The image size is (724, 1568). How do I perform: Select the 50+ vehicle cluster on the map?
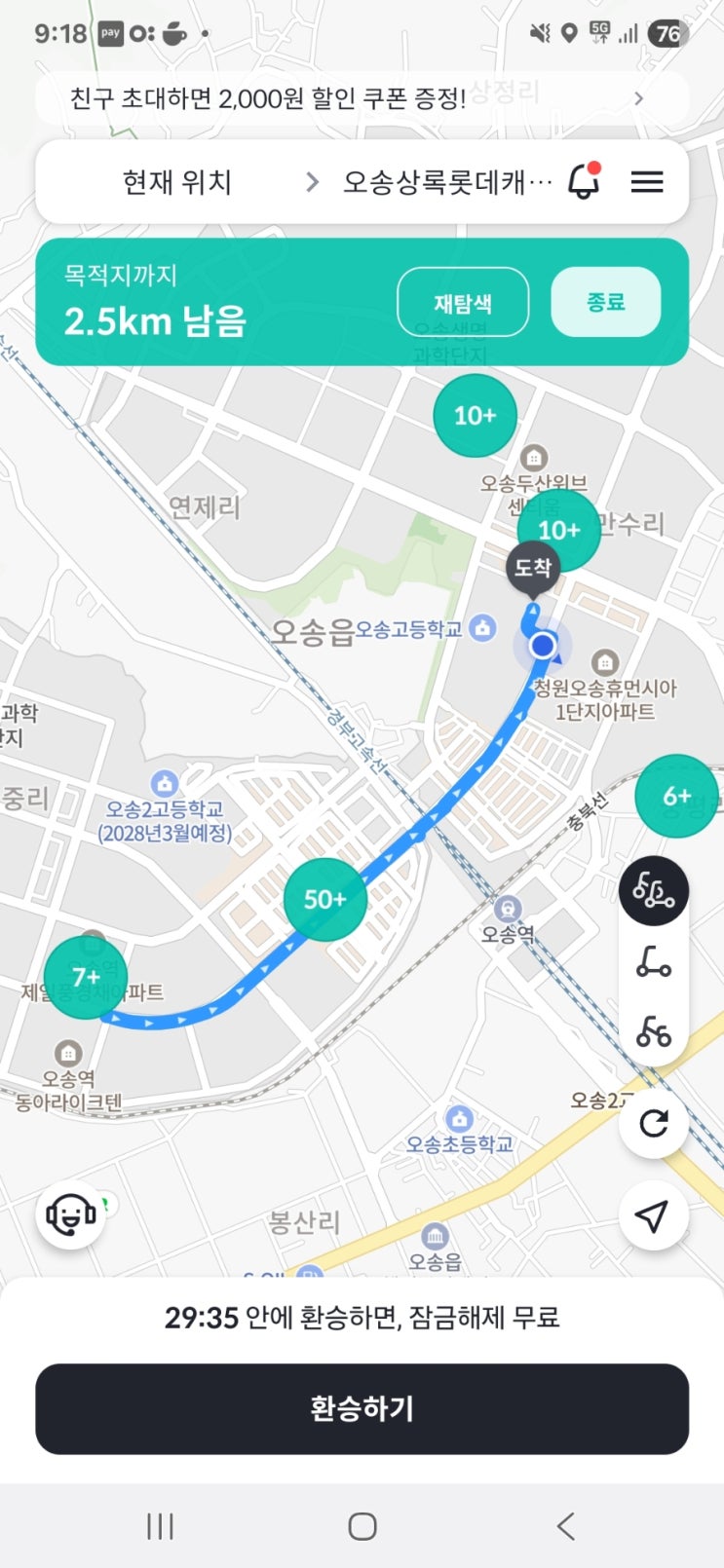325,899
